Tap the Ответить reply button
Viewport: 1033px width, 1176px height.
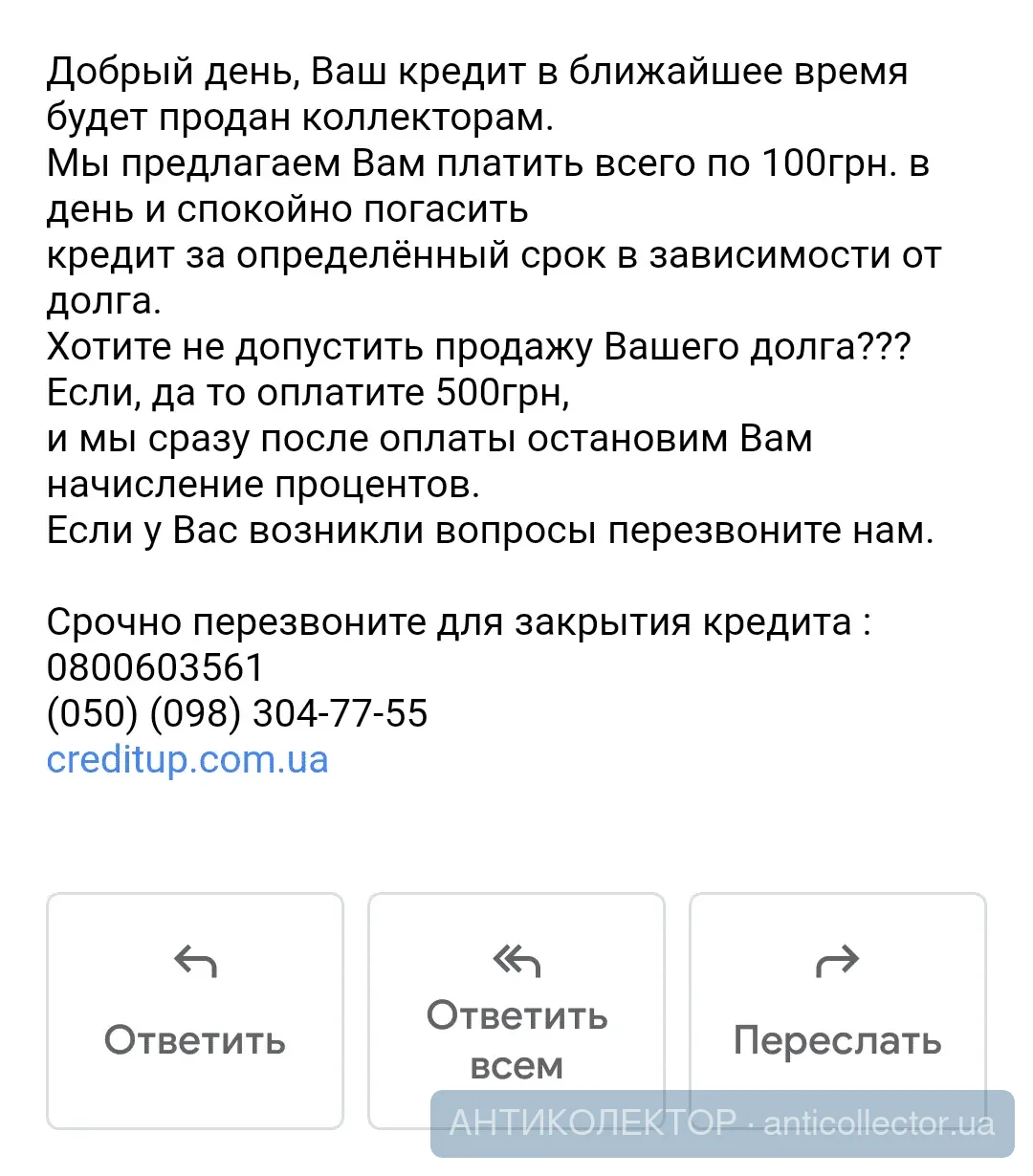coord(195,1010)
